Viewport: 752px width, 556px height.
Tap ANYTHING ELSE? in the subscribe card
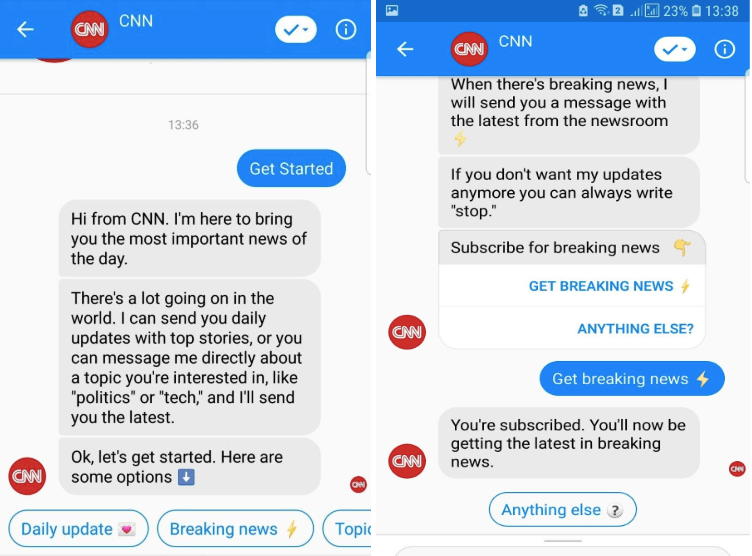click(635, 328)
